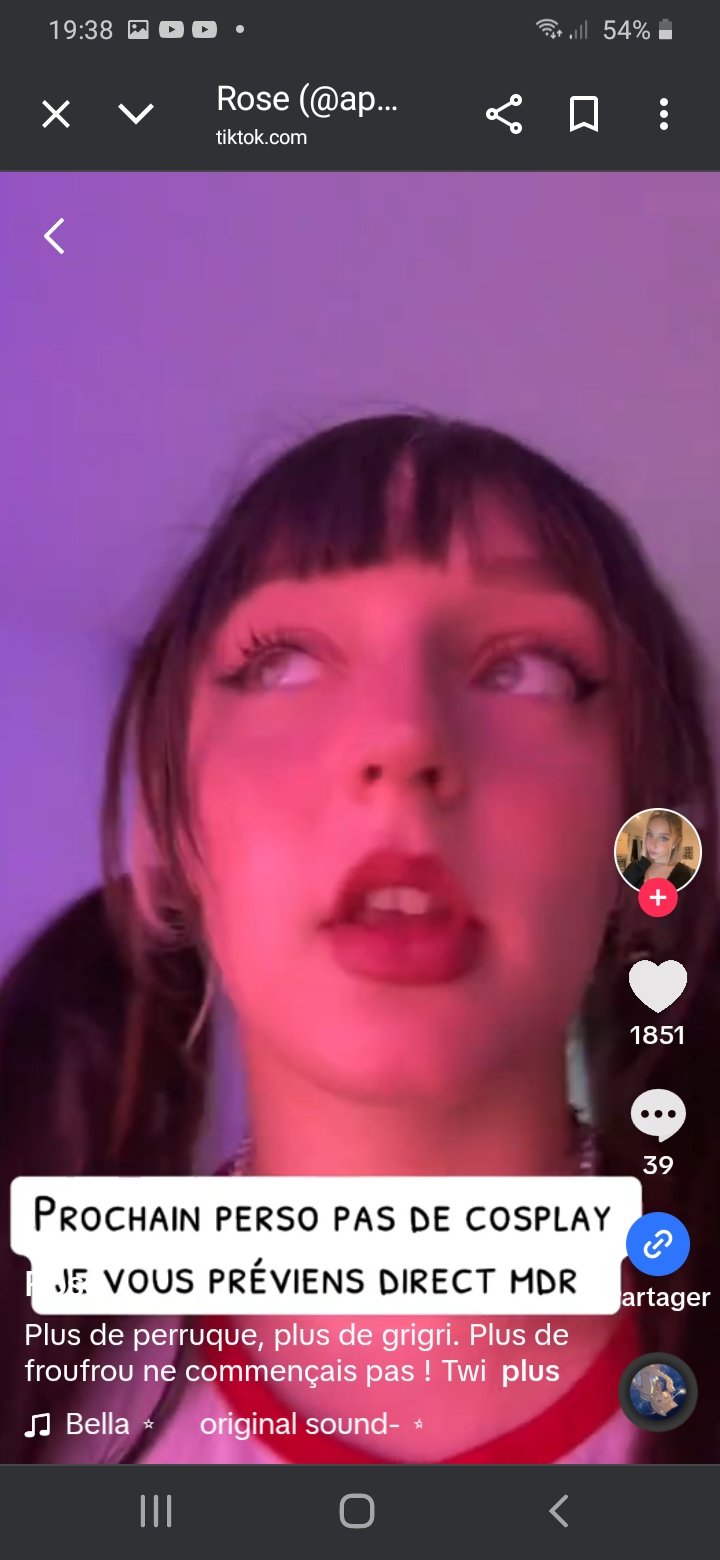This screenshot has width=720, height=1560.
Task: Expand the caption with "plus"
Action: coord(530,1371)
